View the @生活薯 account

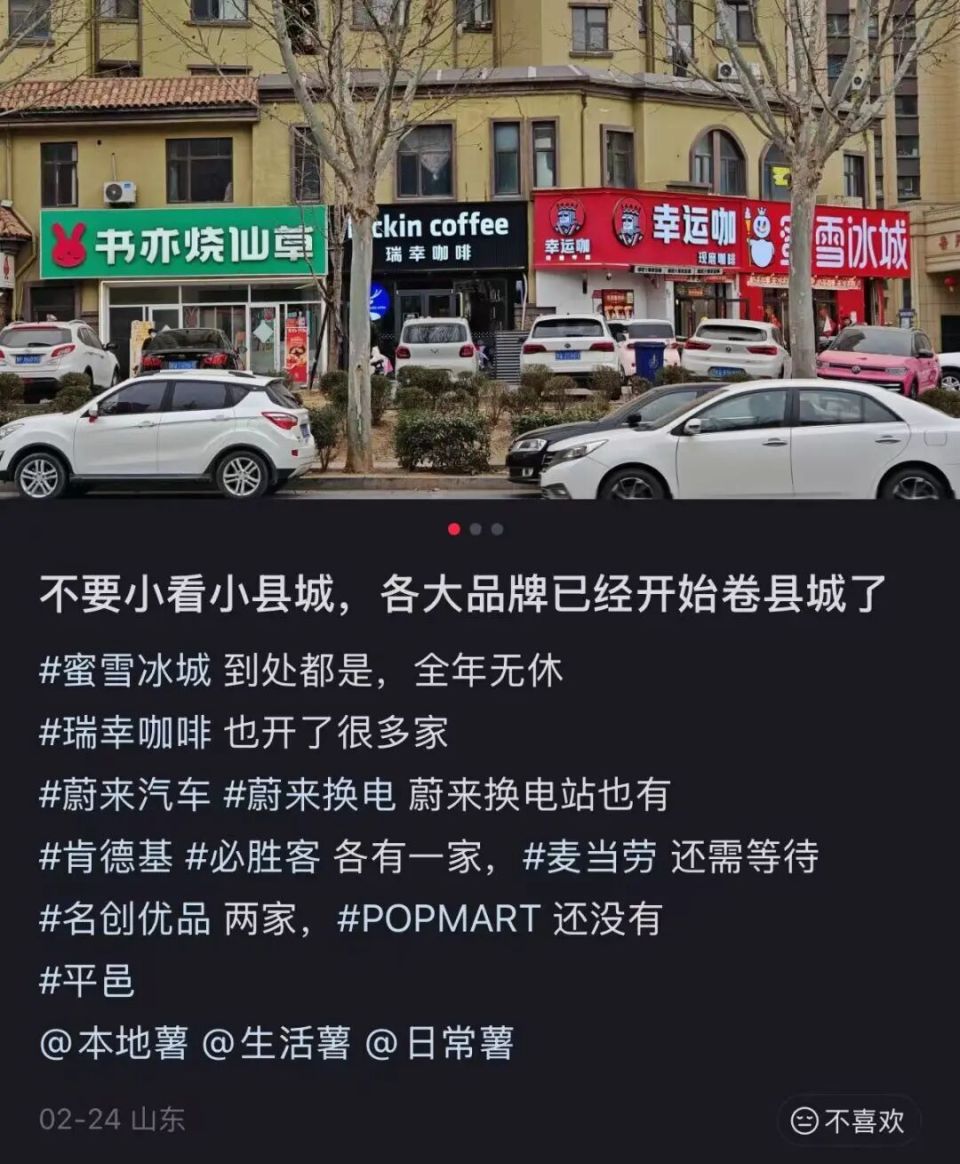[x=277, y=1043]
